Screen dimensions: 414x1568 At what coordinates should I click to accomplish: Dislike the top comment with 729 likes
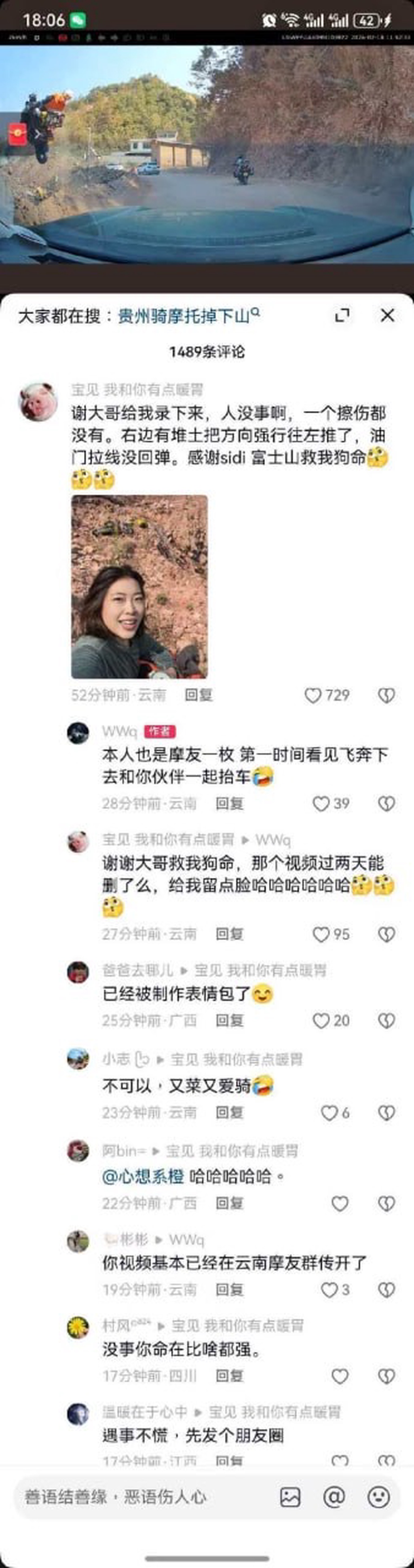[387, 695]
